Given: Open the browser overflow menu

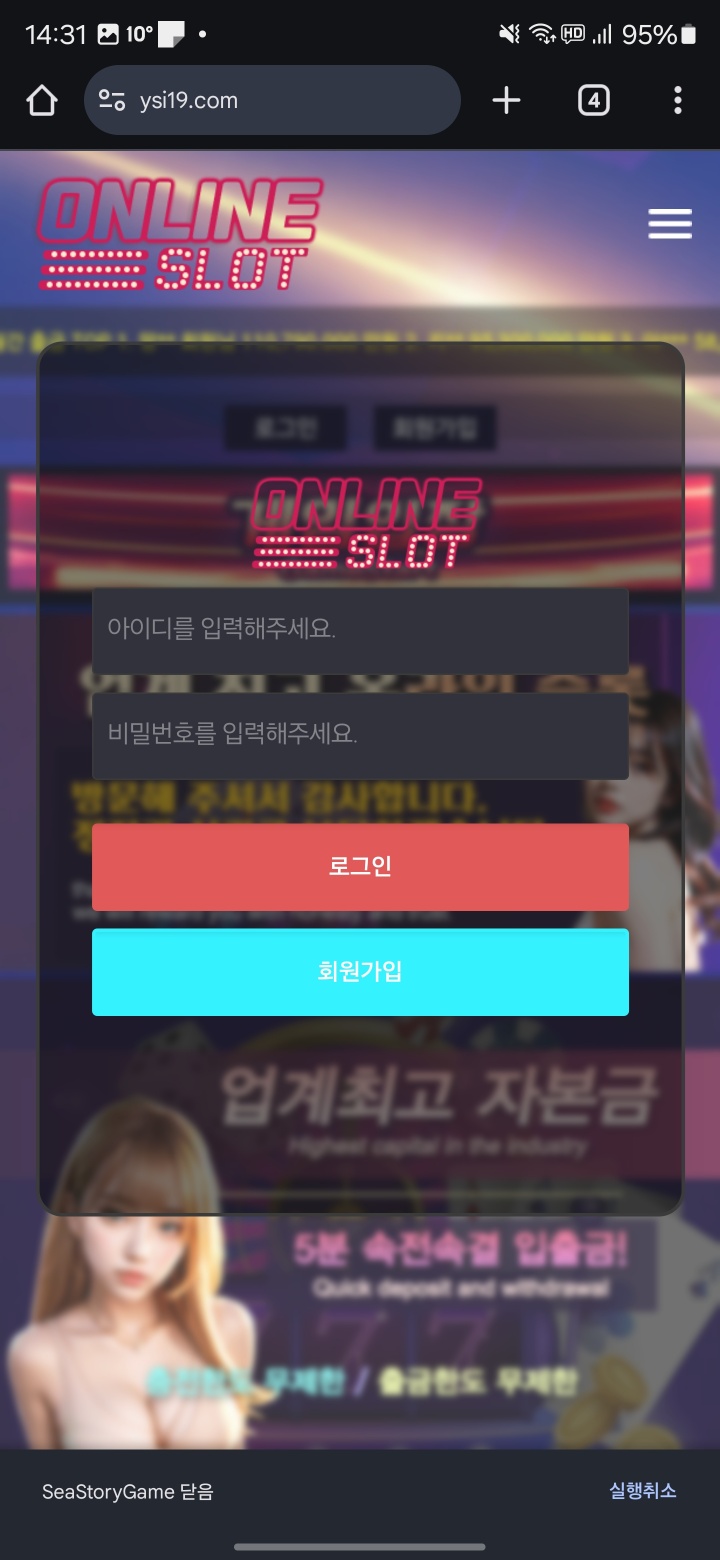Looking at the screenshot, I should pos(678,100).
